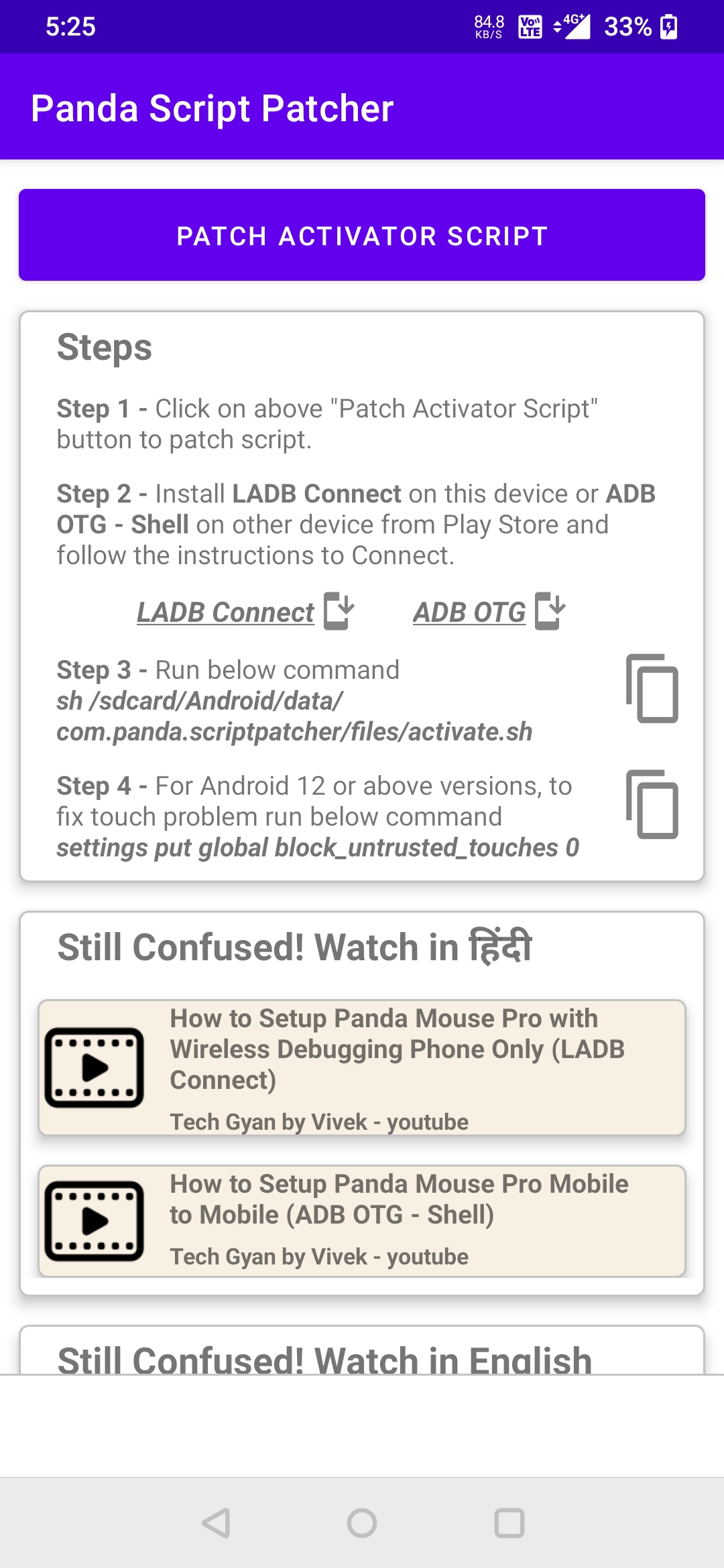Watch the Wireless Debugging LADB Connect video
The height and width of the screenshot is (1568, 724).
click(x=362, y=1067)
